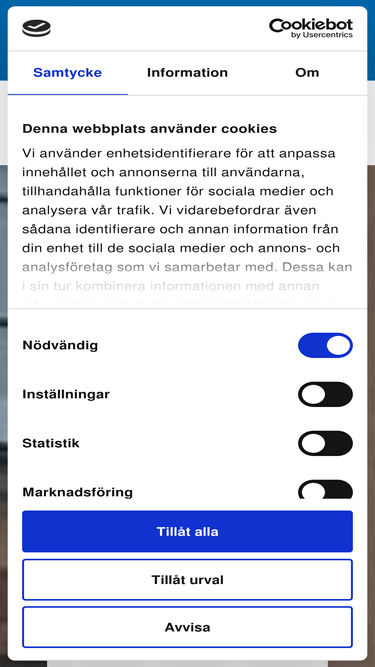Enable the Inställningar cookies switch

(x=325, y=394)
